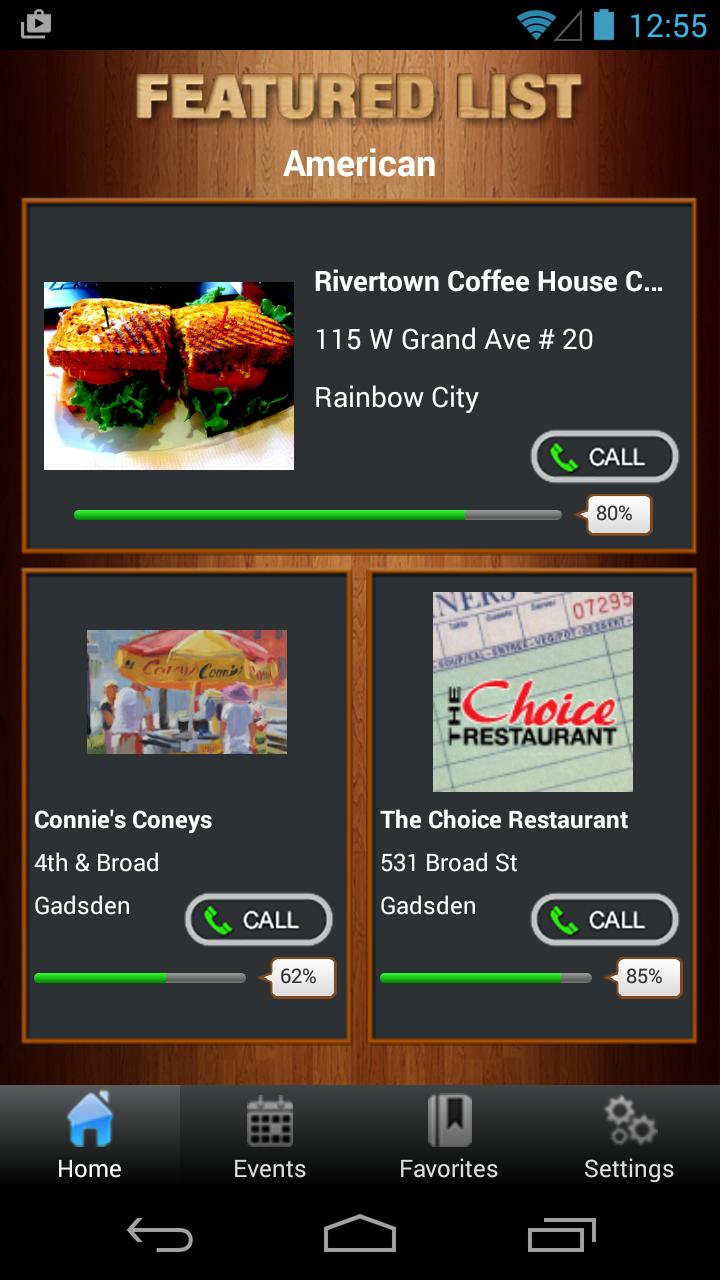Call Rivertown Coffee House via CALL button

tap(604, 456)
